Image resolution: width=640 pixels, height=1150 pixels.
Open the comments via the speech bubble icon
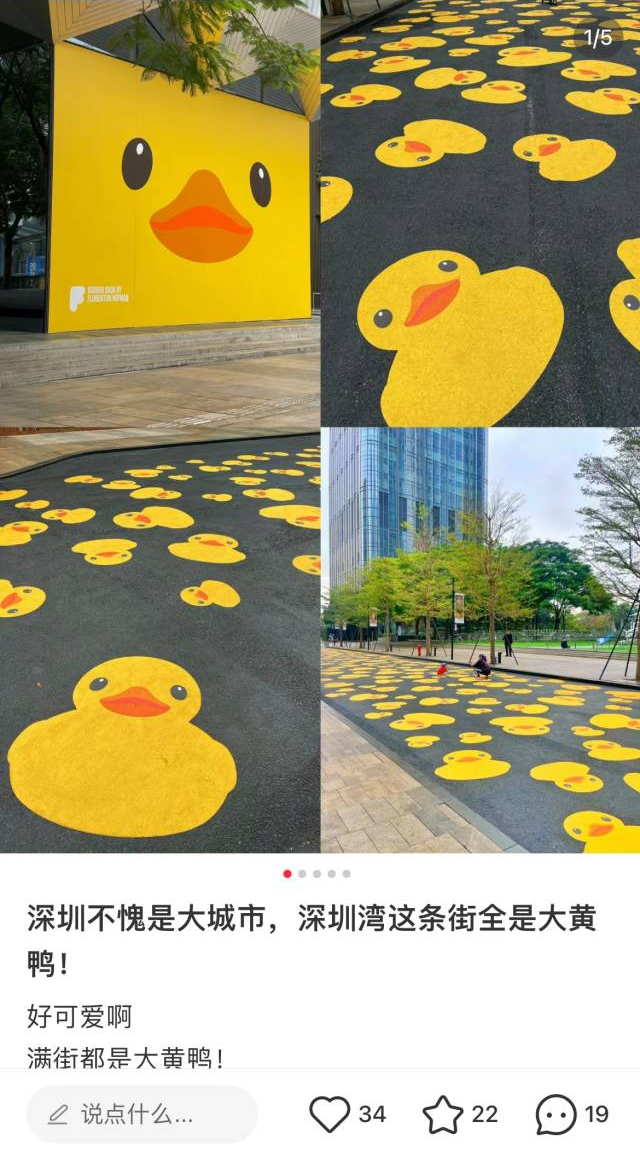click(556, 1114)
